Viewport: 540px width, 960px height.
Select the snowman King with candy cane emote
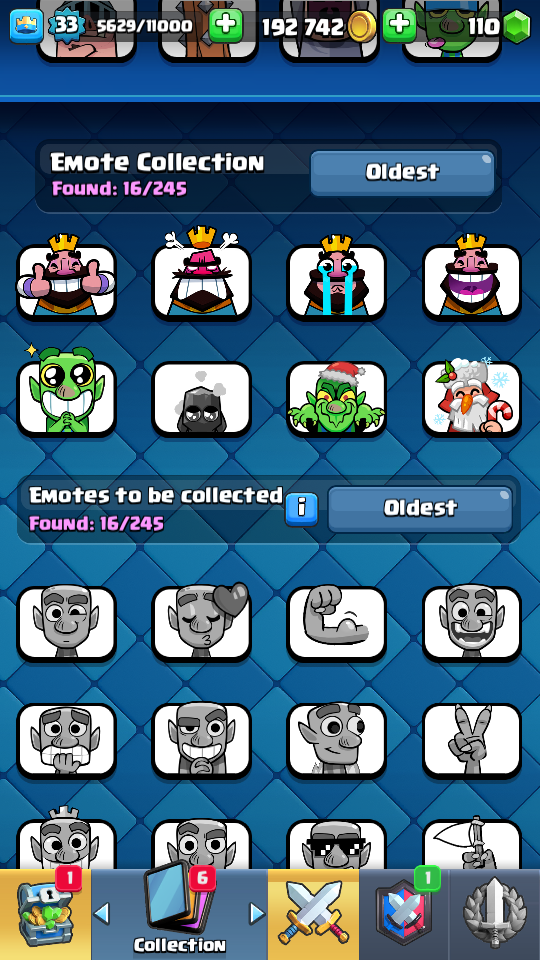pyautogui.click(x=472, y=395)
